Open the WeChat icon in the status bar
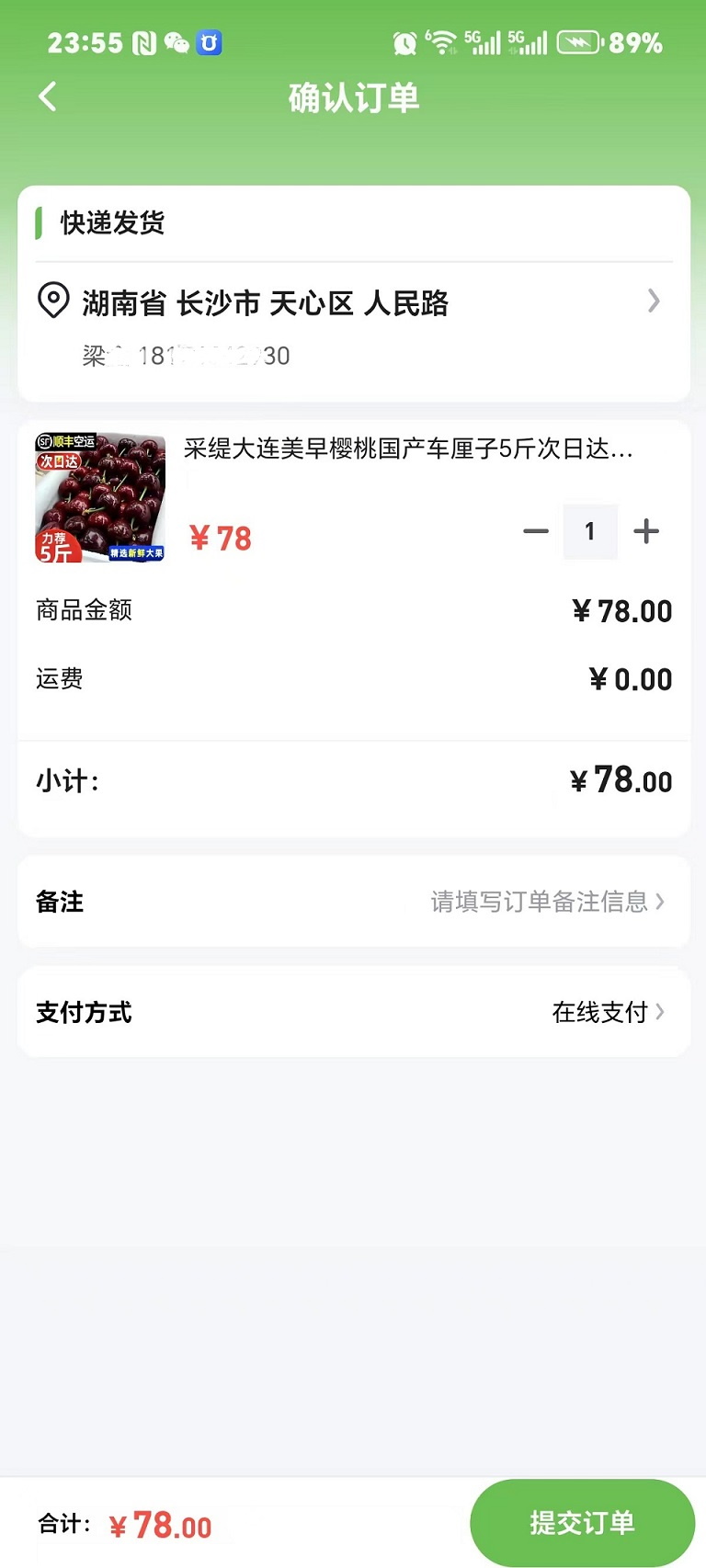 (177, 41)
